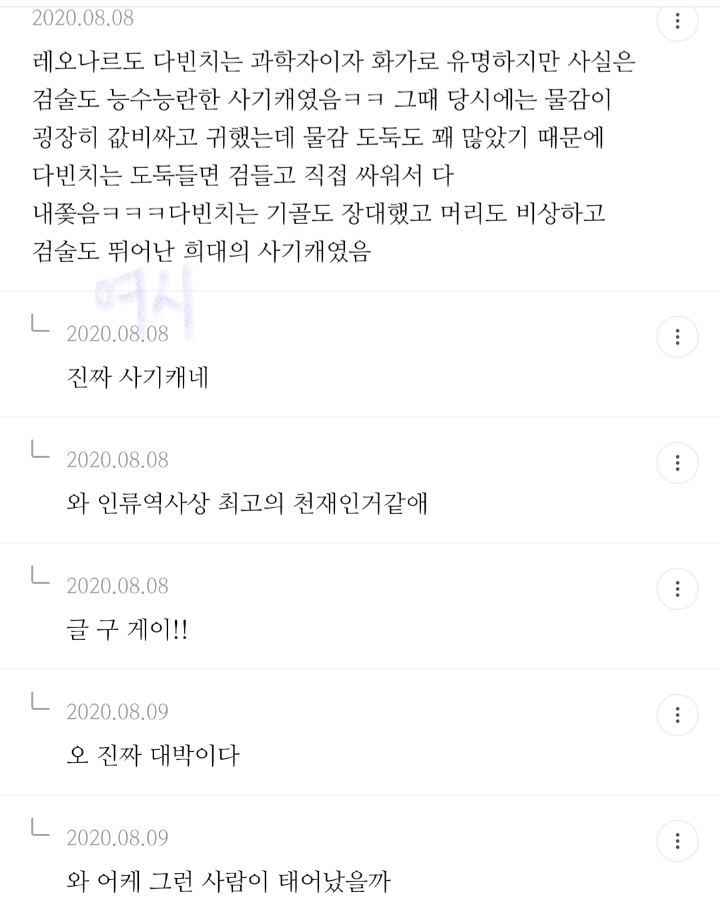Open options for reply '인류역사상 최고의 천재인거같애'

coord(677,463)
